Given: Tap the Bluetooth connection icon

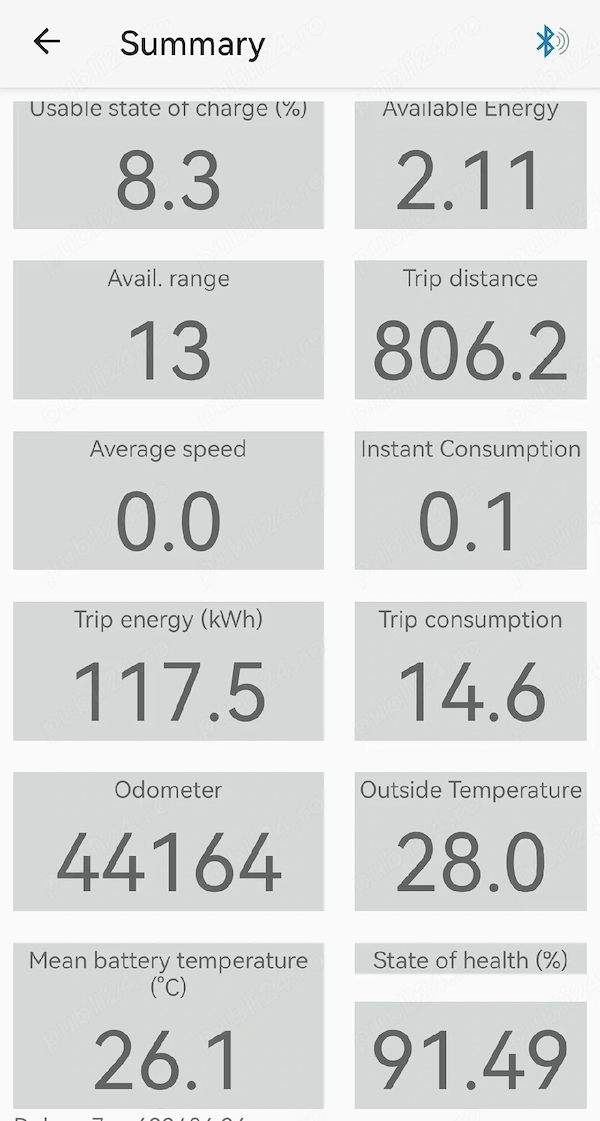Looking at the screenshot, I should [x=552, y=41].
